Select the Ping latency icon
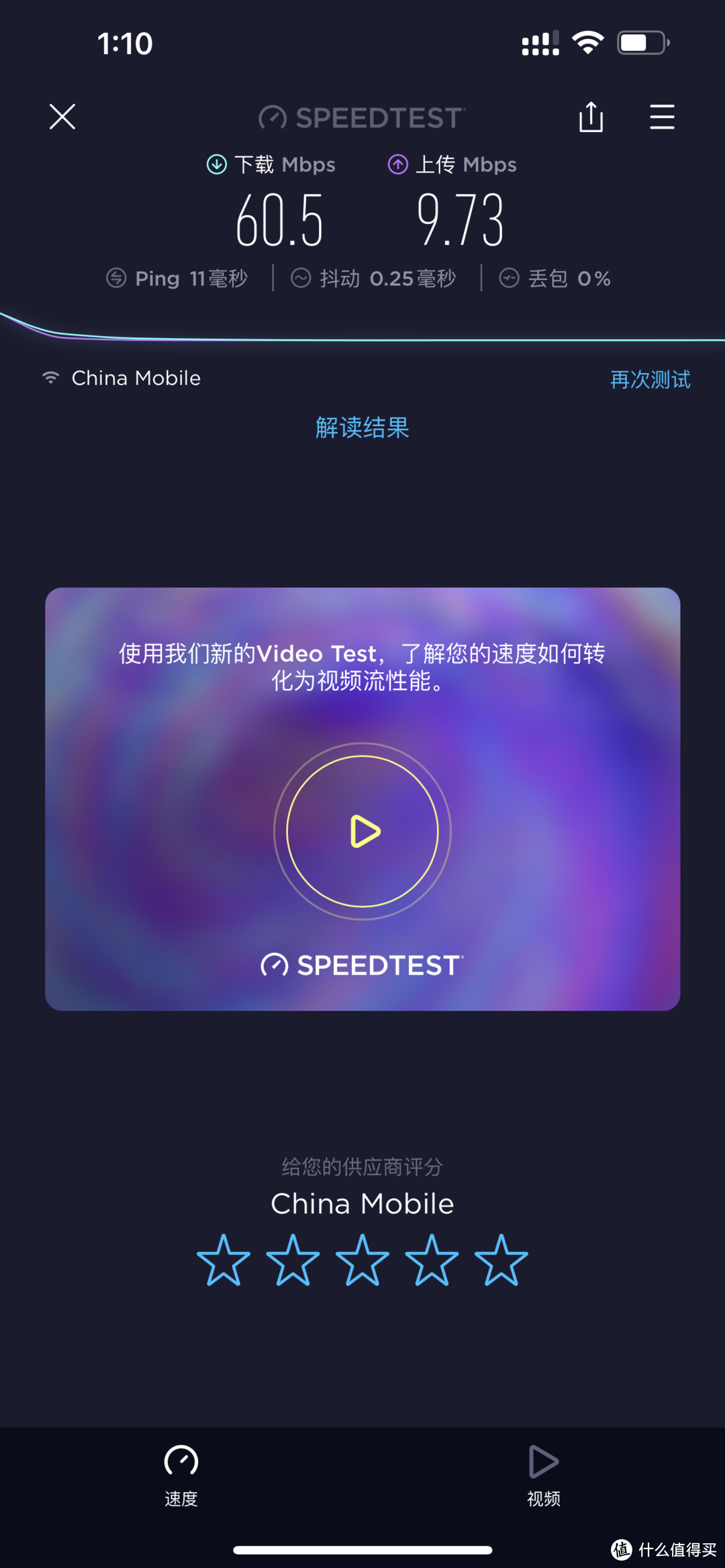 click(x=115, y=277)
